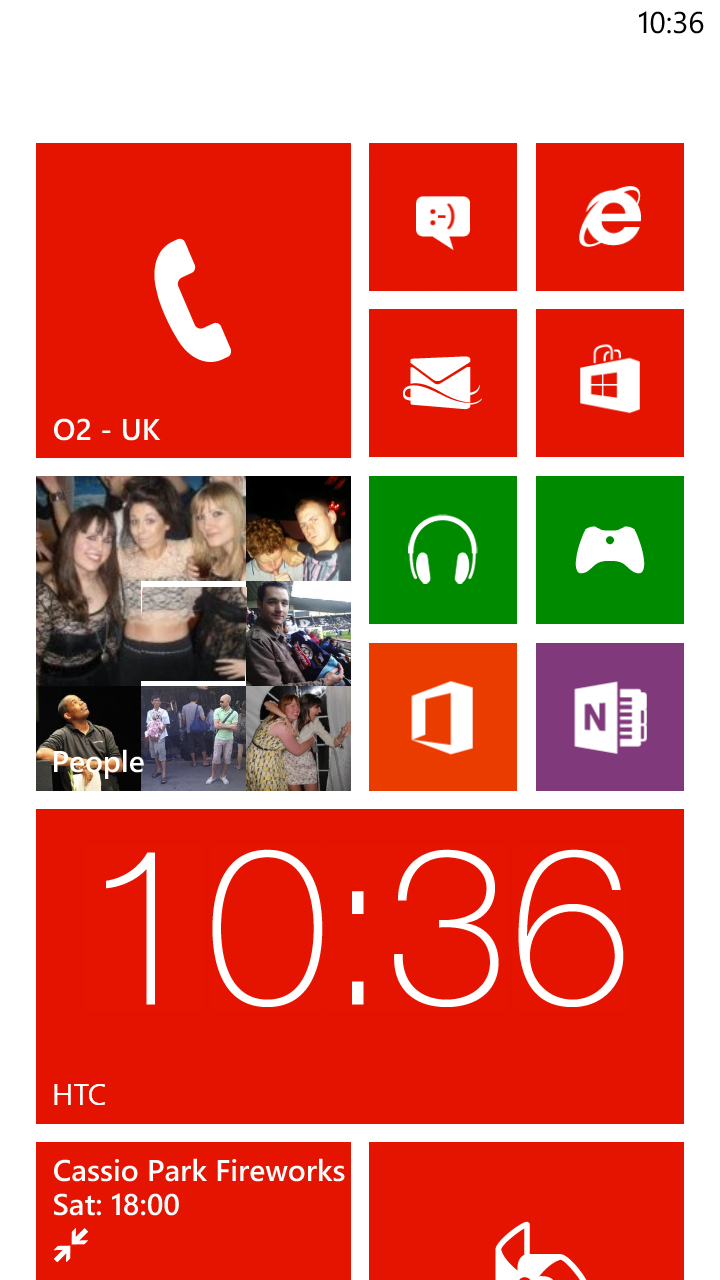The width and height of the screenshot is (720, 1280).
Task: Open the Music hub tile
Action: [443, 548]
